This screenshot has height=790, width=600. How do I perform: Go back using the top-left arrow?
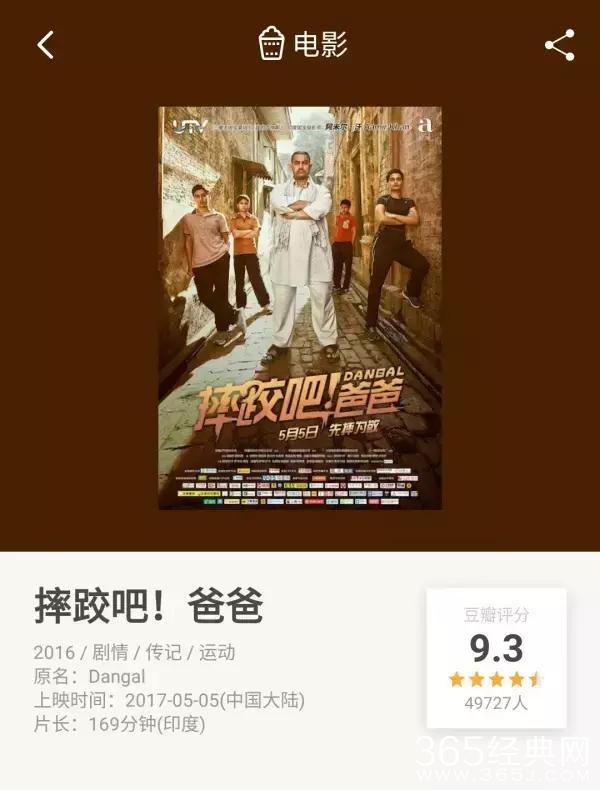(x=45, y=45)
